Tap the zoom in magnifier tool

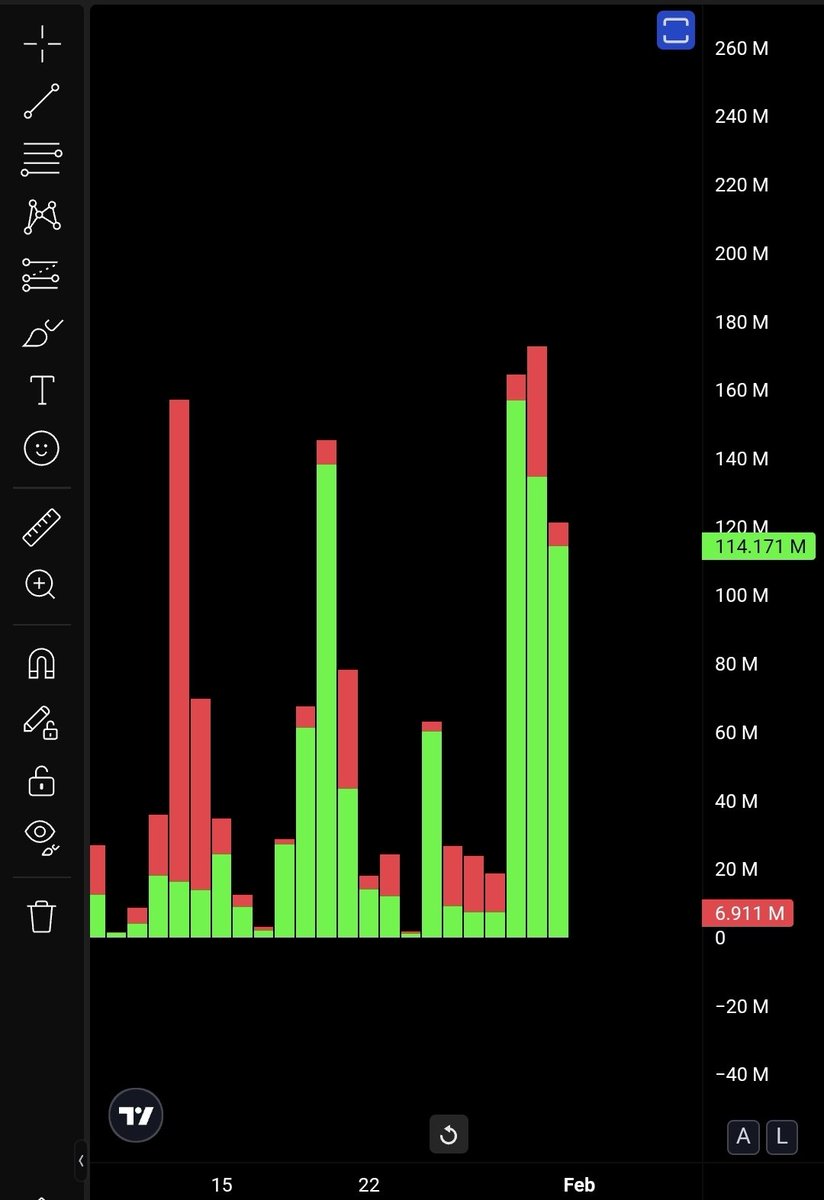(42, 585)
